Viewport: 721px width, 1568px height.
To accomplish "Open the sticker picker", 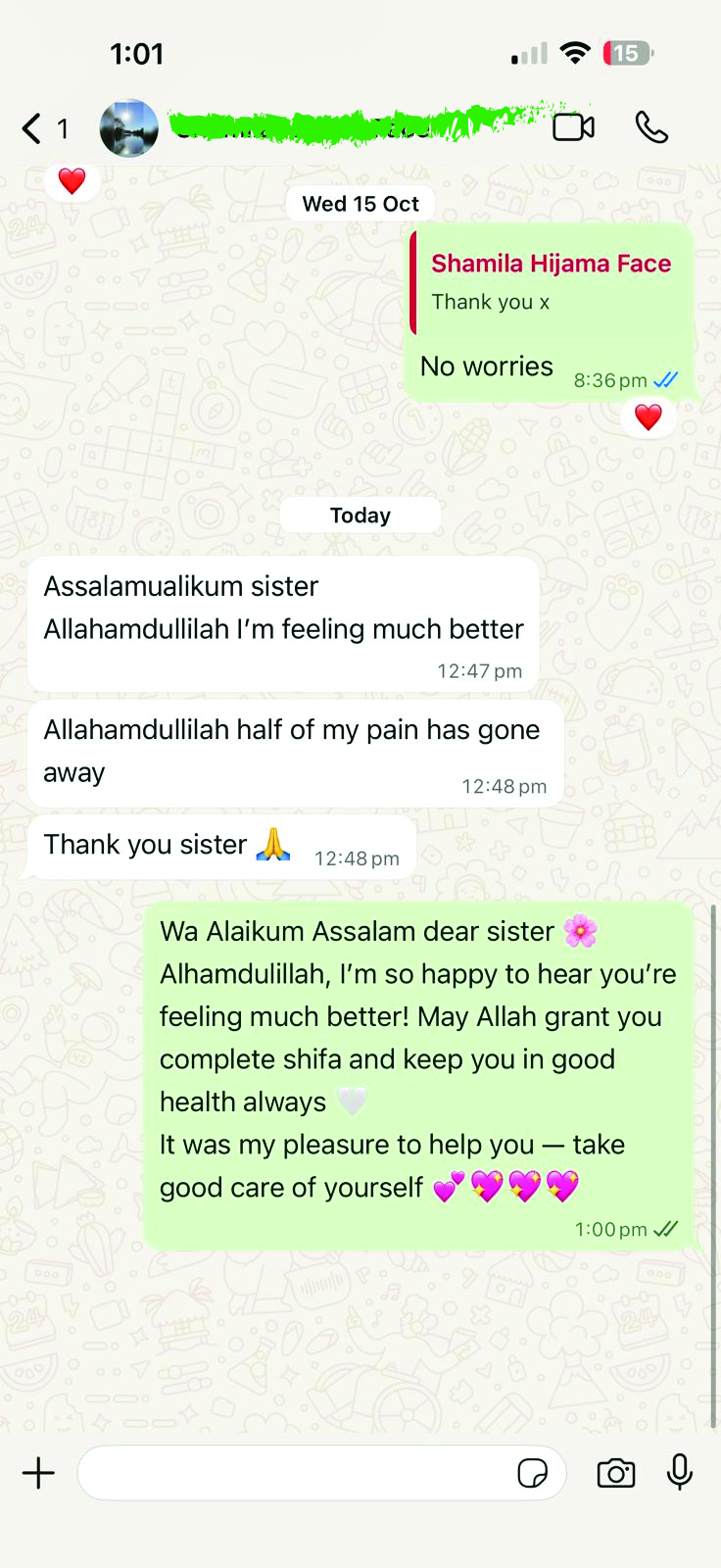I will [532, 1473].
